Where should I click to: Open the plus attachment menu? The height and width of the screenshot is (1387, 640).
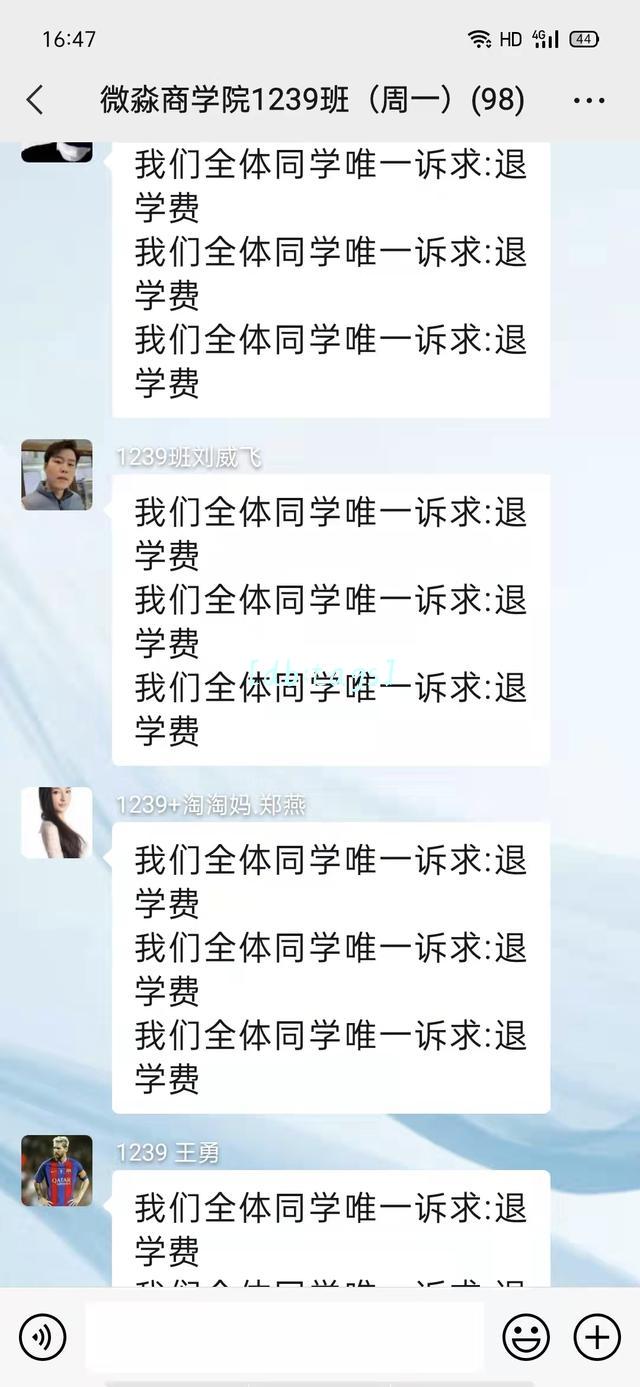coord(597,1336)
